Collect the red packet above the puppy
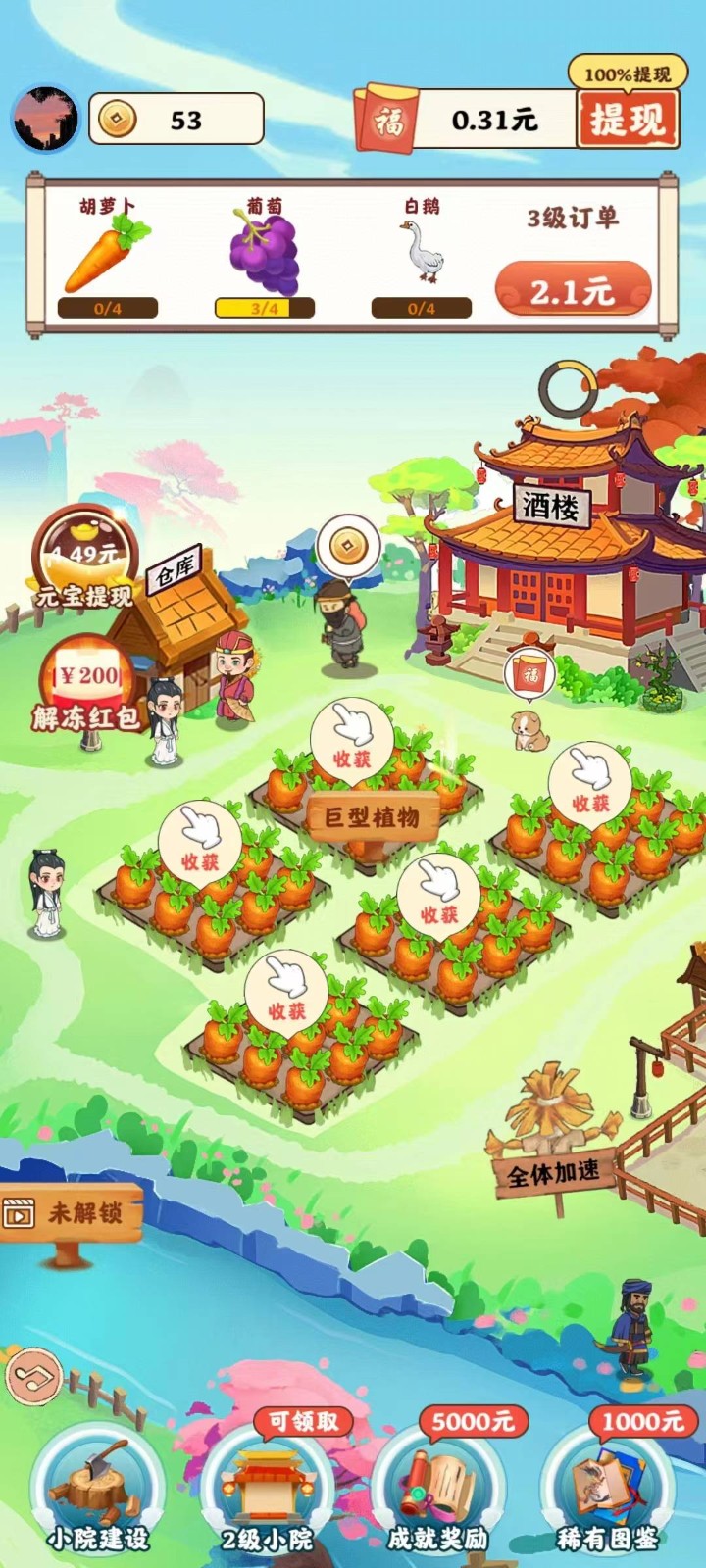Screen dimensions: 706x1568 click(x=530, y=675)
